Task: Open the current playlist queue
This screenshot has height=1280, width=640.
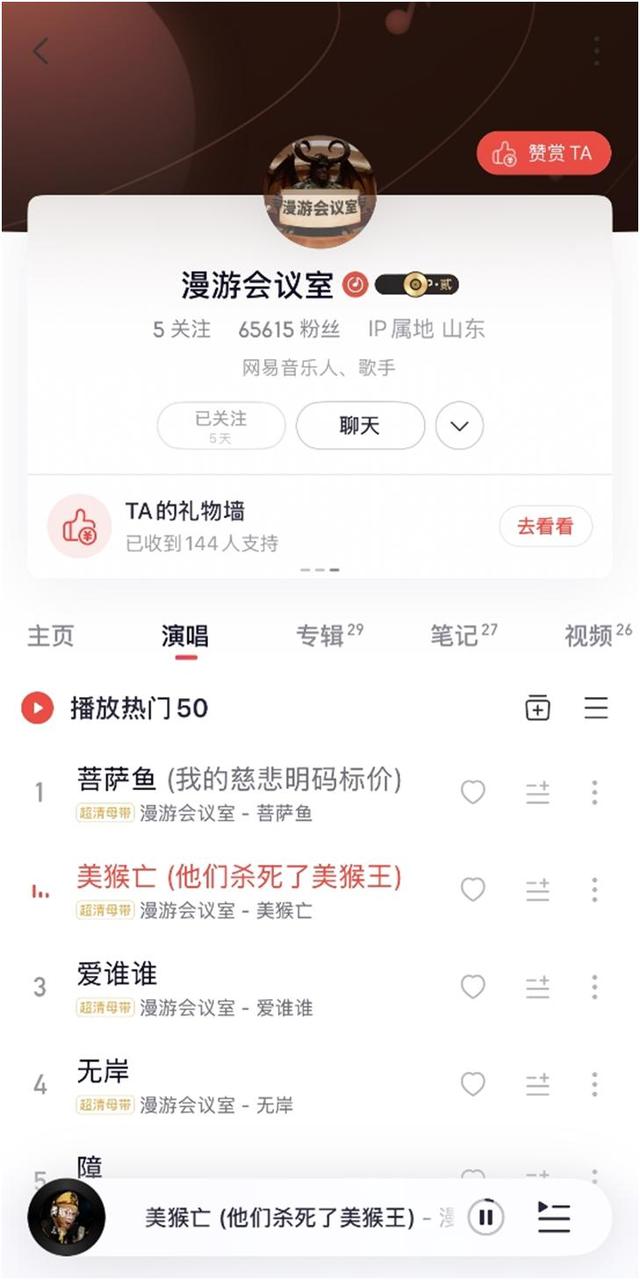Action: 553,1217
